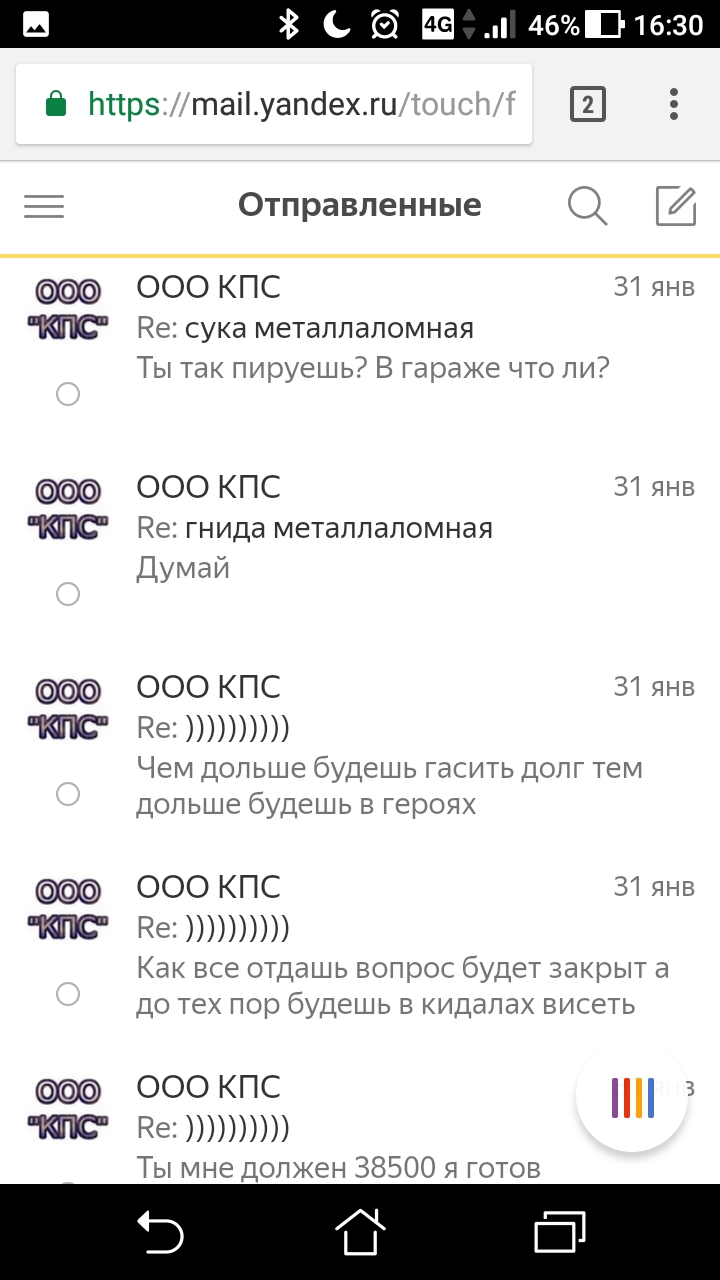Screen dimensions: 720x1280
Task: Go to the home screen
Action: tap(360, 1232)
